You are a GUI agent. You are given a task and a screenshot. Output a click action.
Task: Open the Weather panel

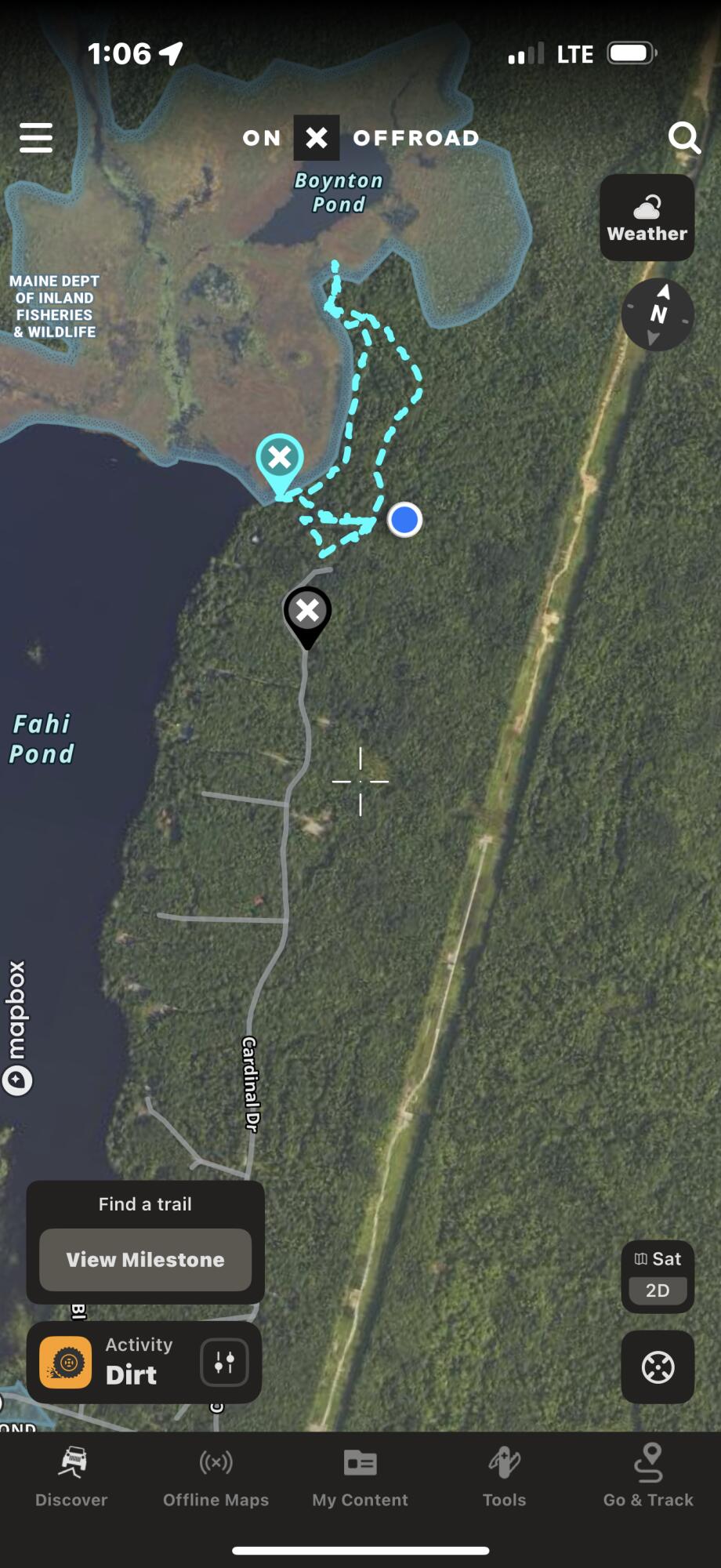point(647,218)
